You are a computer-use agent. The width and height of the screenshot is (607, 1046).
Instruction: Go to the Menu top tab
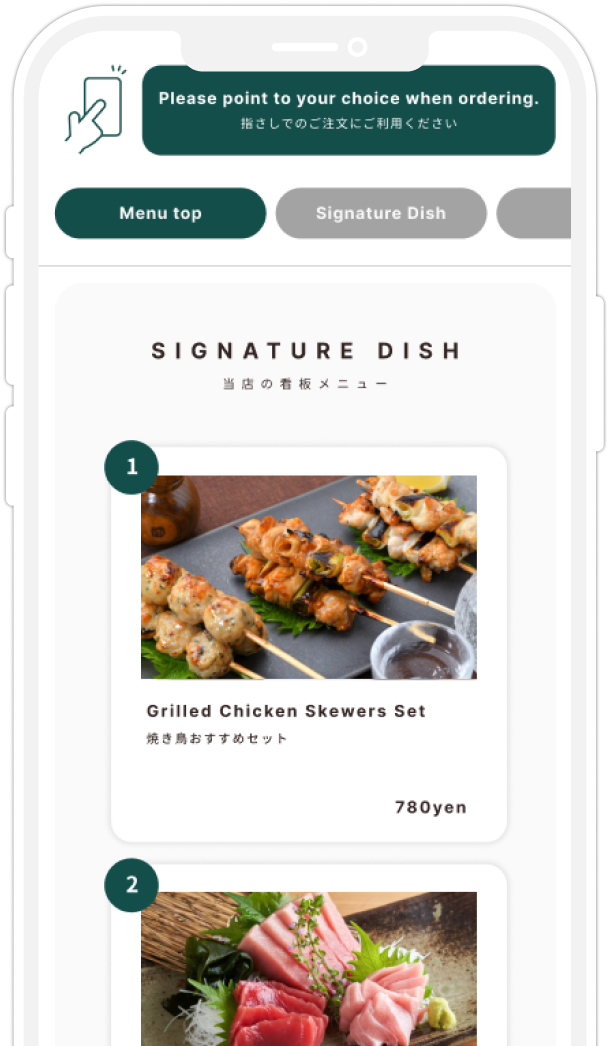pyautogui.click(x=160, y=213)
